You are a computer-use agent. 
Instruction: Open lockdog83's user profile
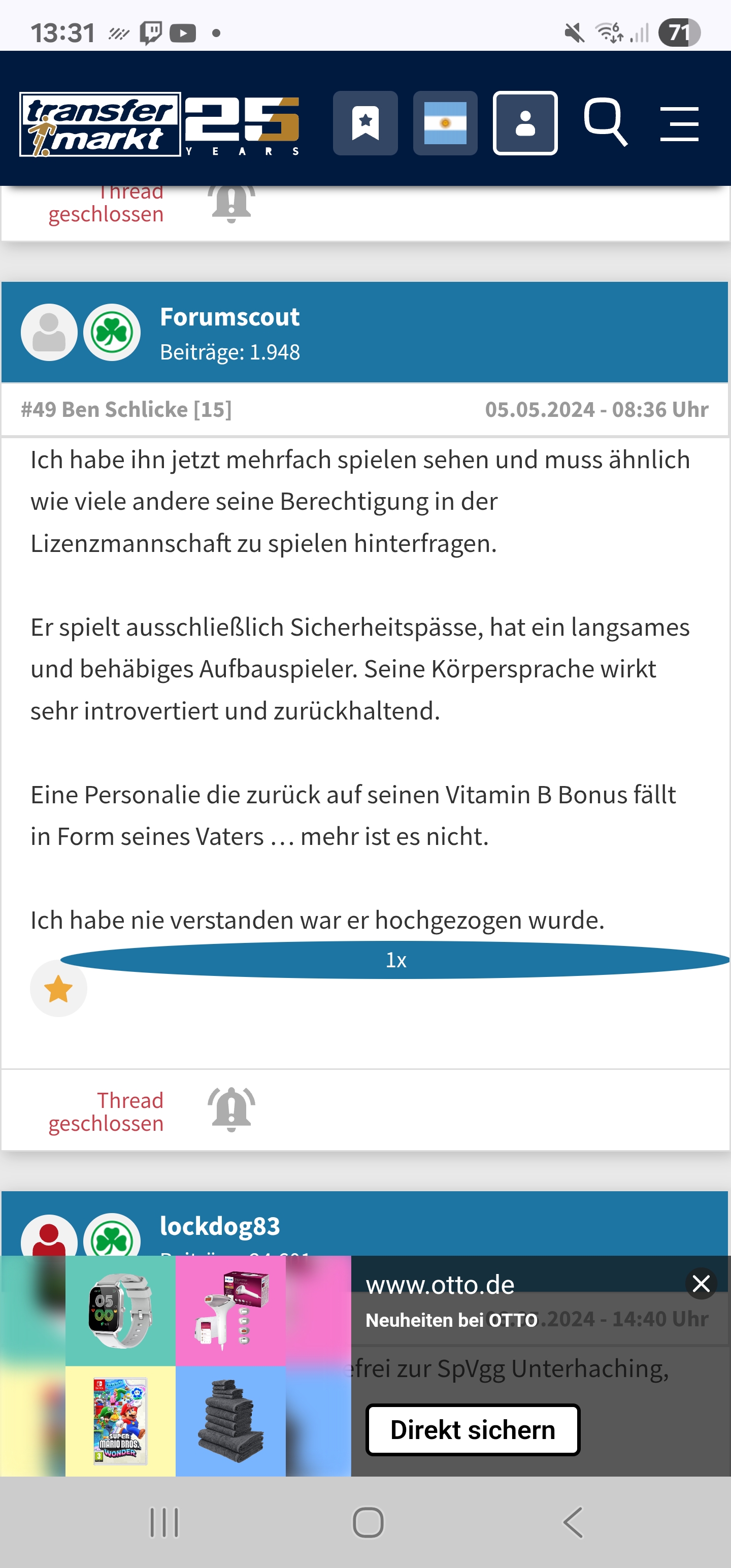[220, 1226]
